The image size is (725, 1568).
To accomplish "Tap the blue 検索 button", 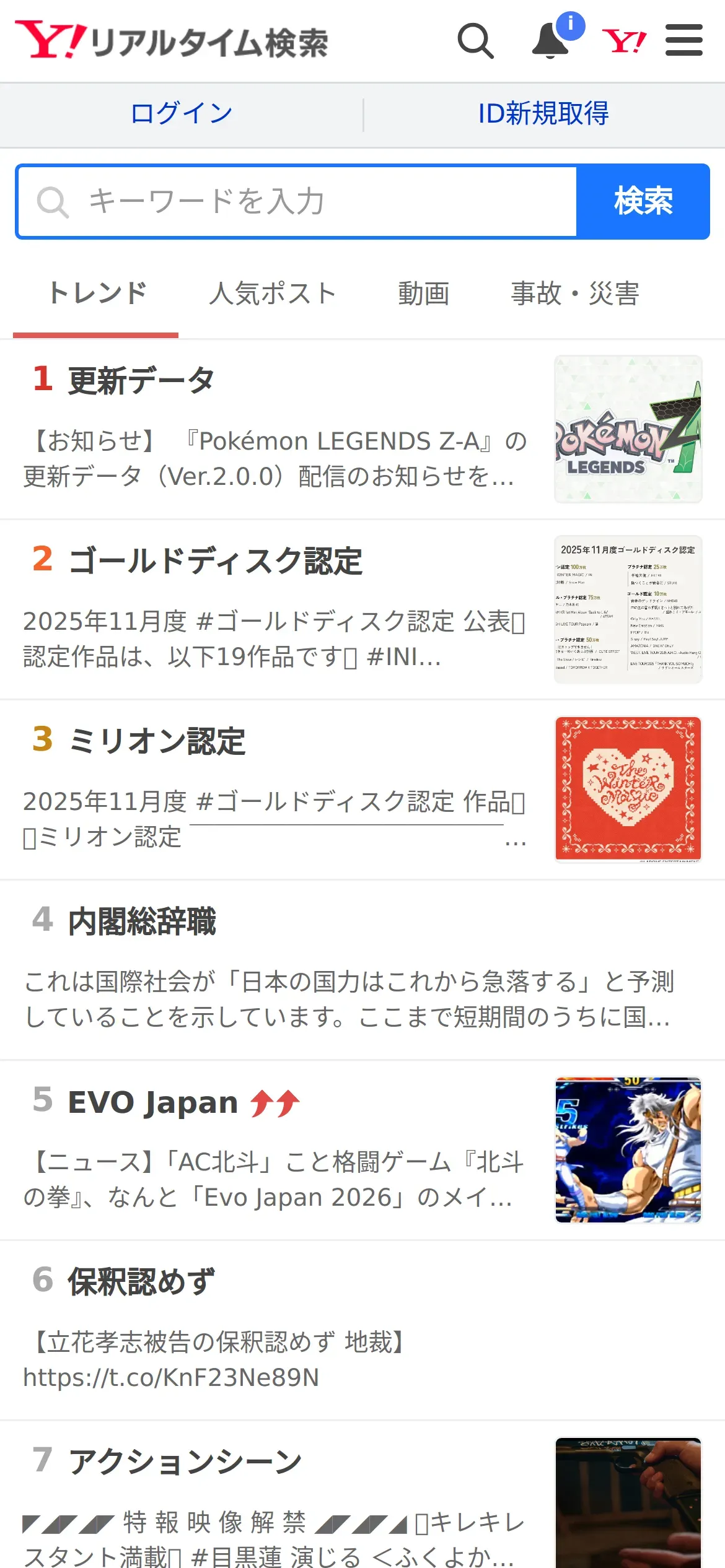I will tap(643, 202).
